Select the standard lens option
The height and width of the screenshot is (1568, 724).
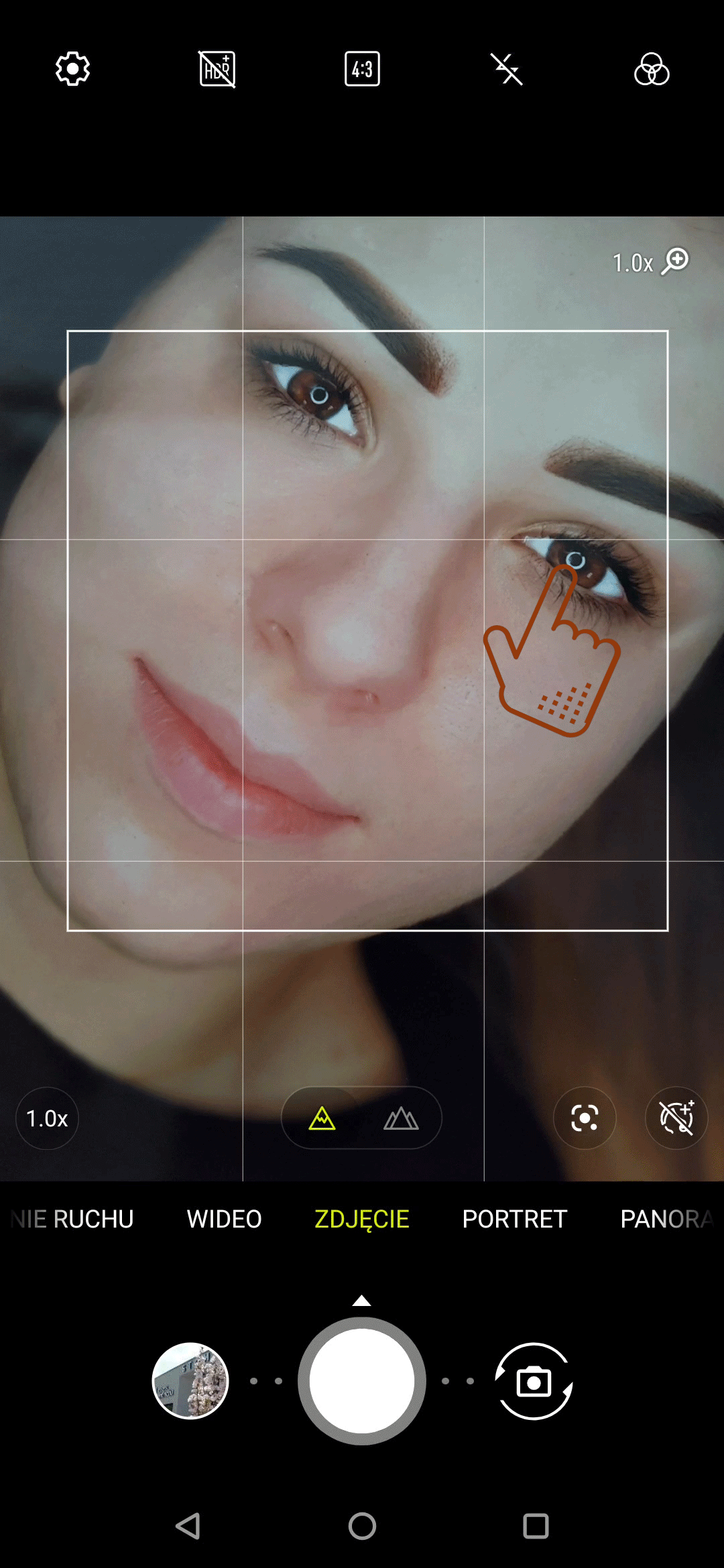coord(322,1118)
